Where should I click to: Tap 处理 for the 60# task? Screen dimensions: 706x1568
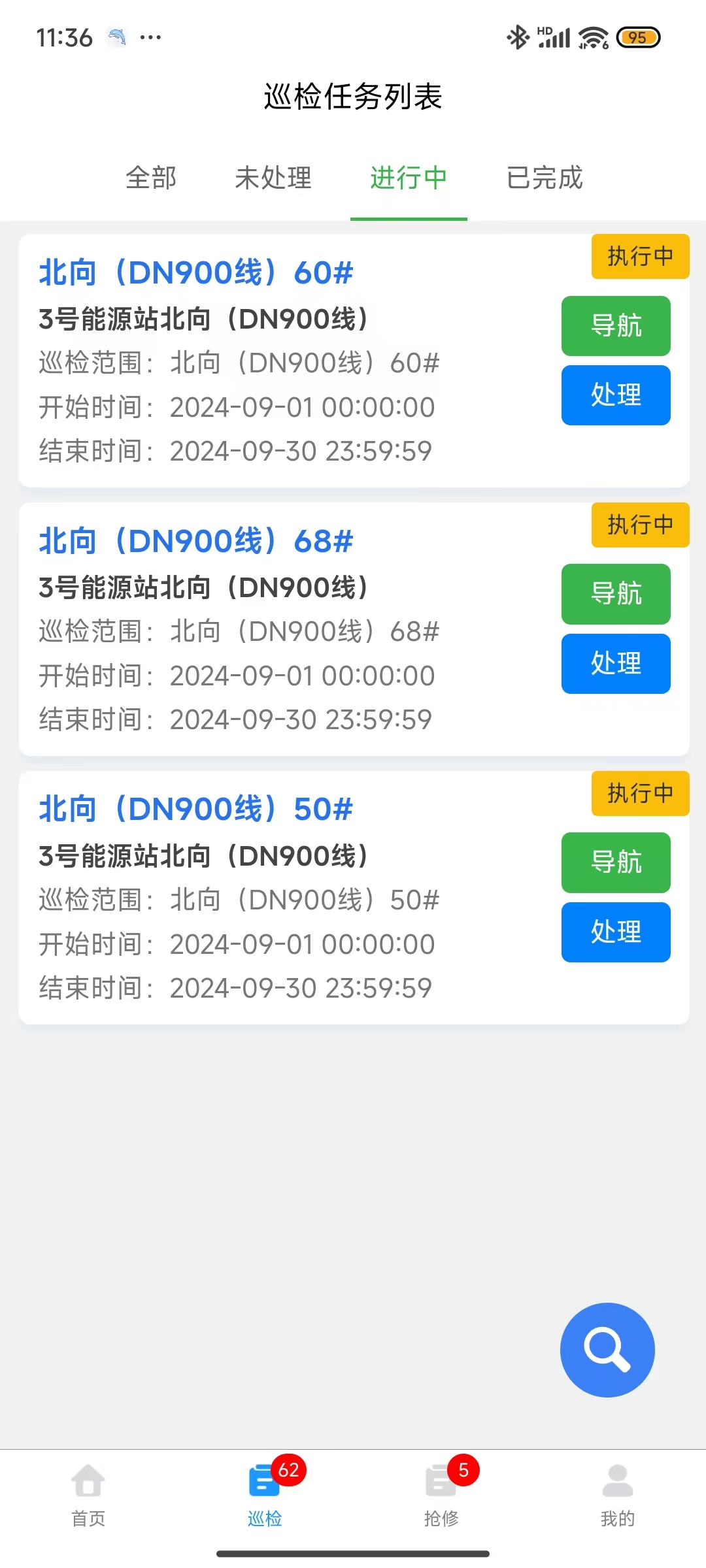click(616, 395)
